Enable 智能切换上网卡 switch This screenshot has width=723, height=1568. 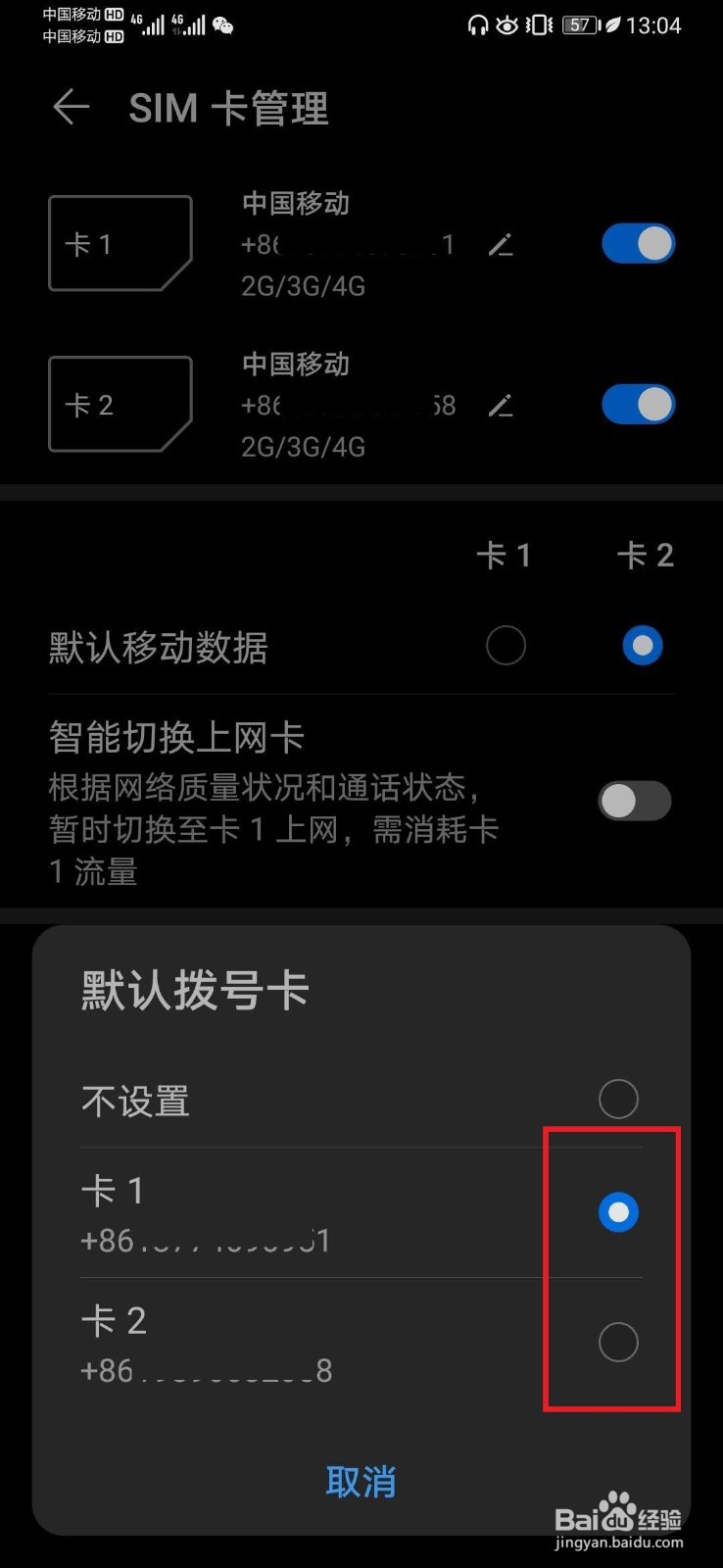pyautogui.click(x=633, y=801)
